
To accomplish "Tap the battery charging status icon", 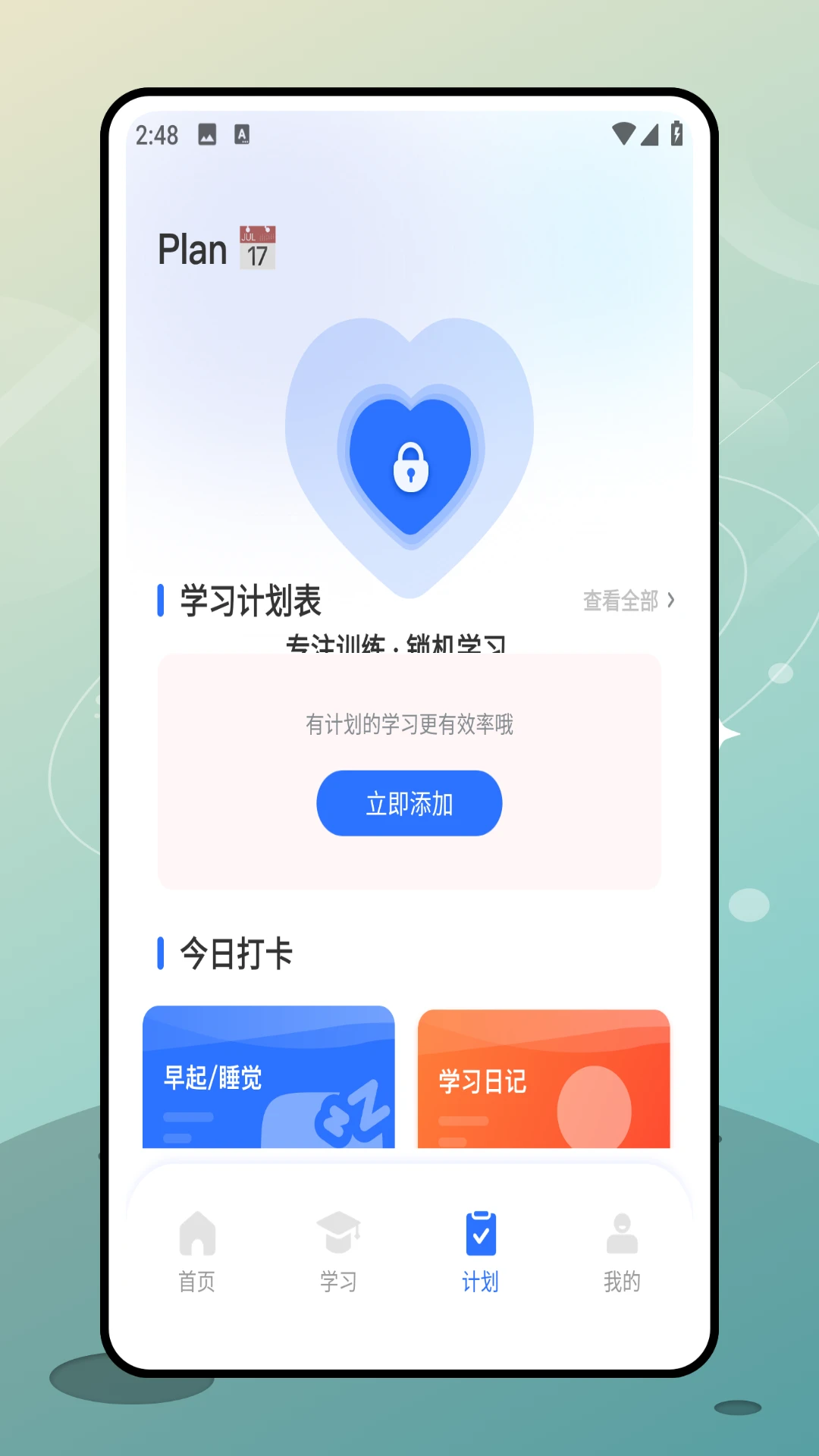I will tap(677, 133).
